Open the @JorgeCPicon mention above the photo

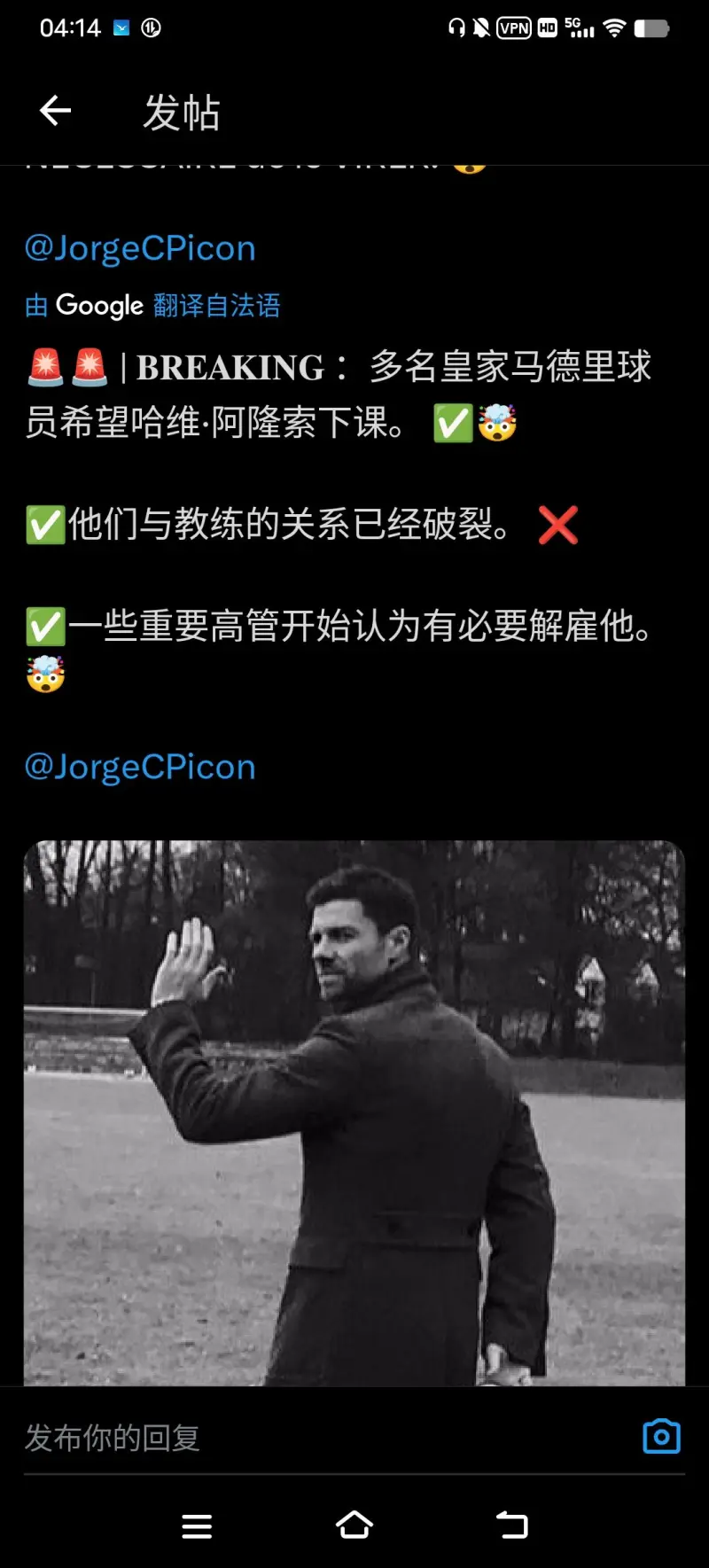pyautogui.click(x=140, y=768)
